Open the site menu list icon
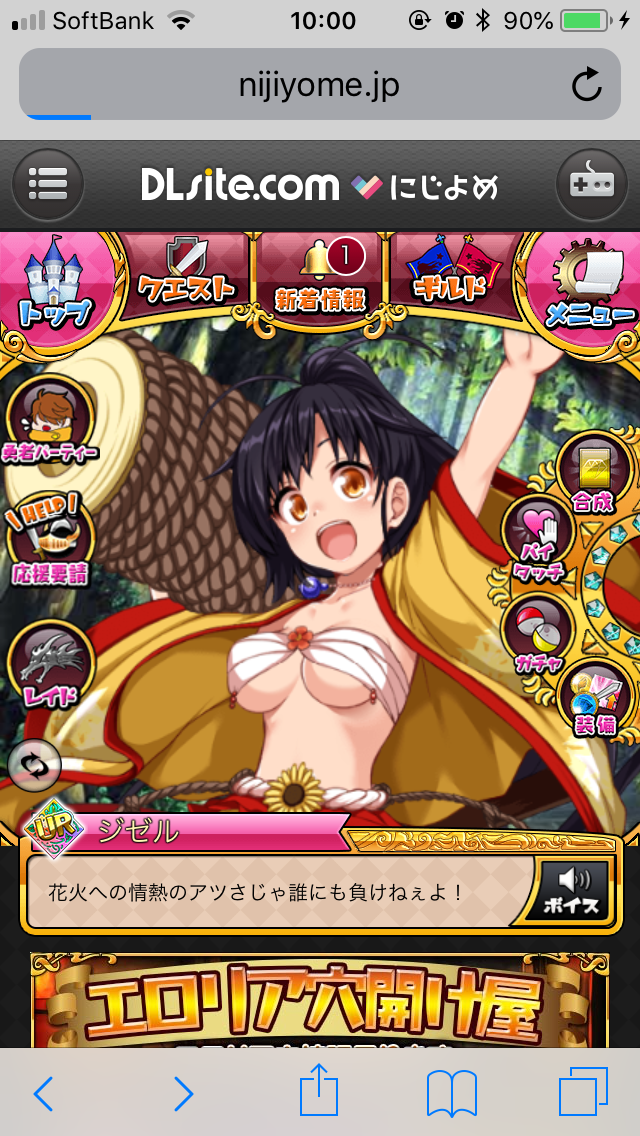The image size is (640, 1136). (47, 184)
